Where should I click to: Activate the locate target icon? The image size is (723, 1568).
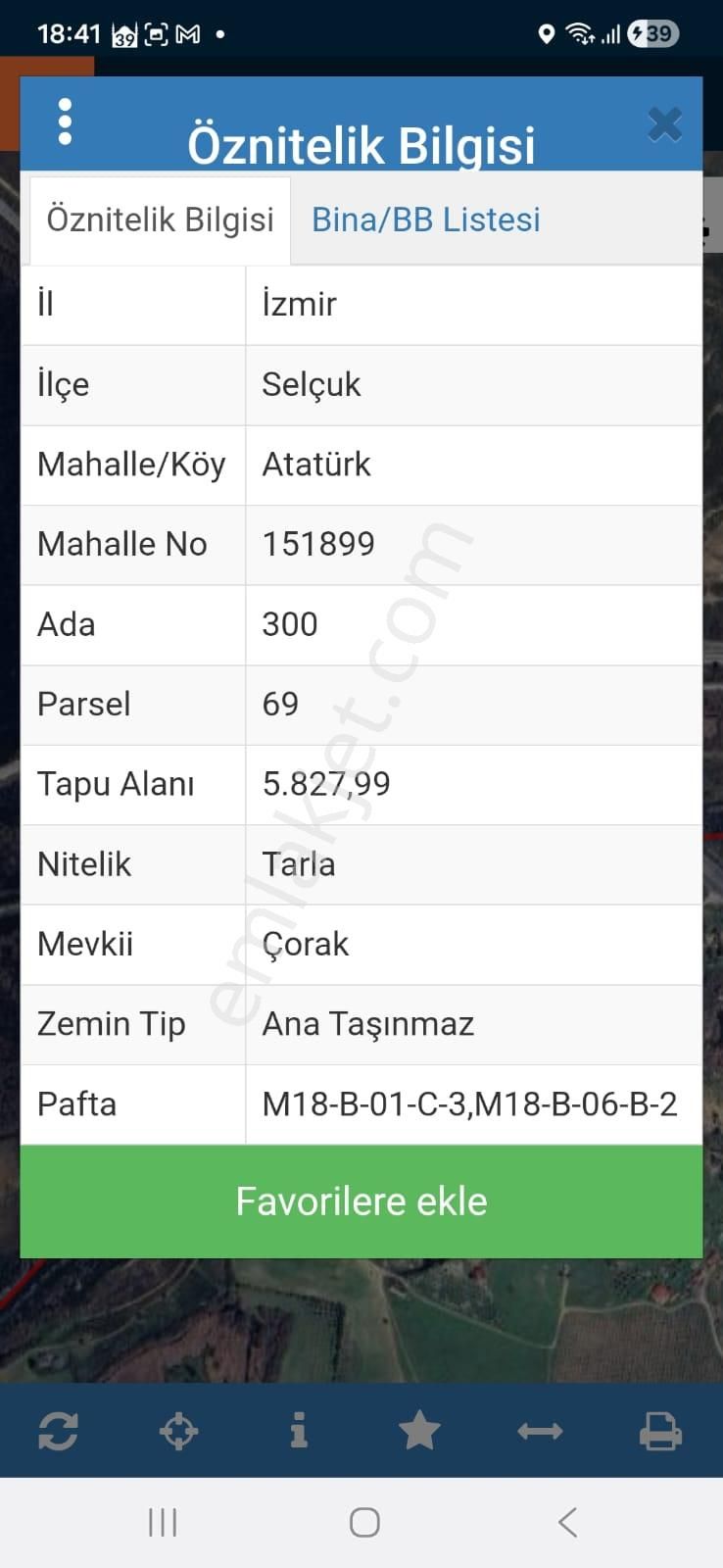tap(179, 1432)
